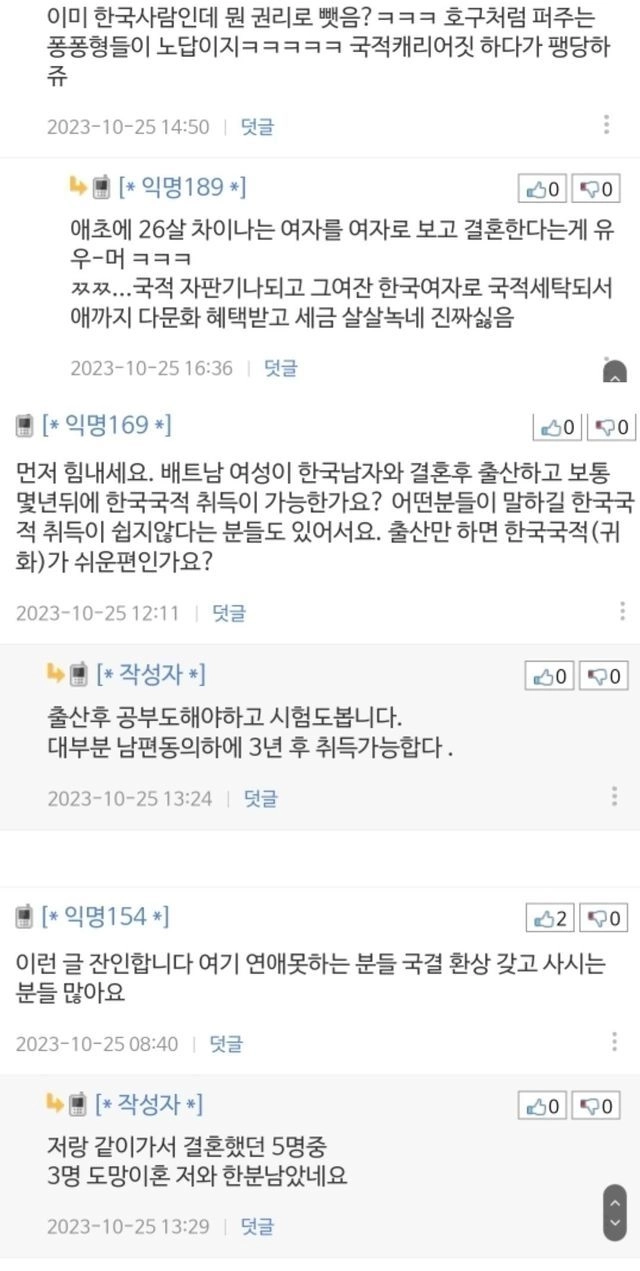
Task: Upvote the comment by 익명189
Action: (546, 187)
